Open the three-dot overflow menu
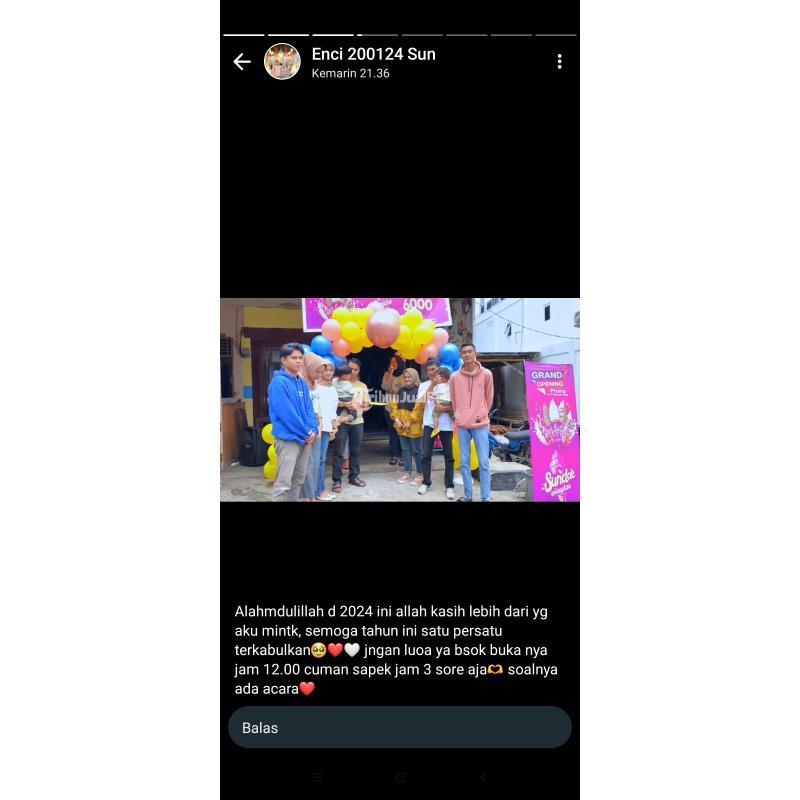Screen dimensions: 800x800 [559, 62]
